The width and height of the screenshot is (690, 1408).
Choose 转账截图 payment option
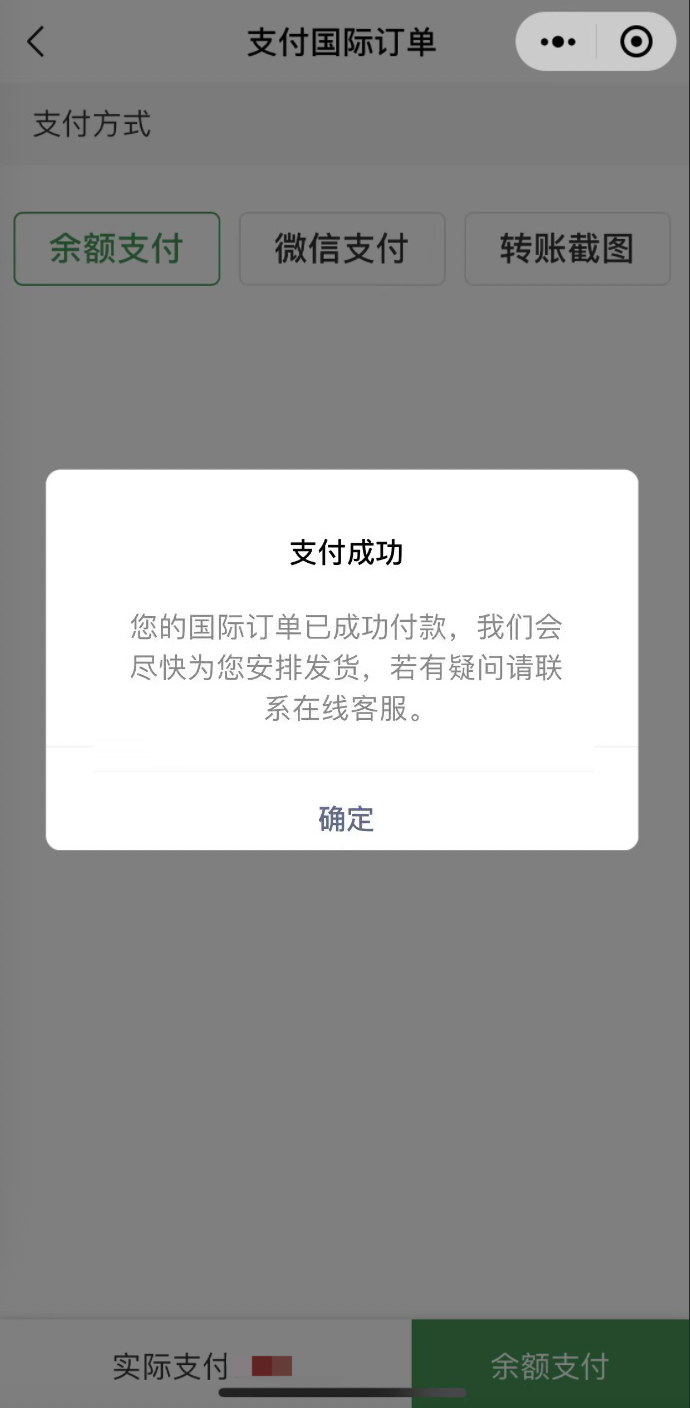tap(567, 249)
